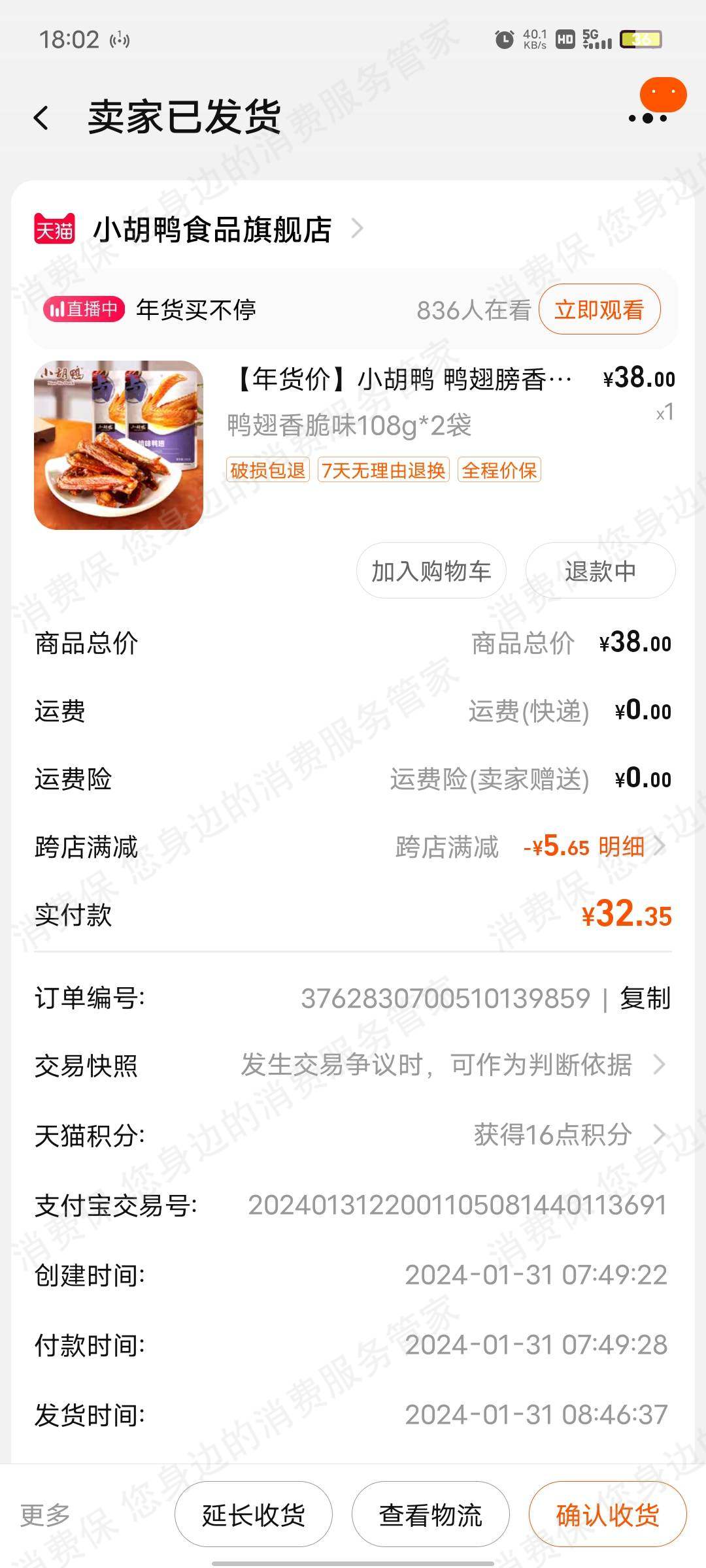Copy the order number with 复制
This screenshot has height=1568, width=706.
pos(645,998)
